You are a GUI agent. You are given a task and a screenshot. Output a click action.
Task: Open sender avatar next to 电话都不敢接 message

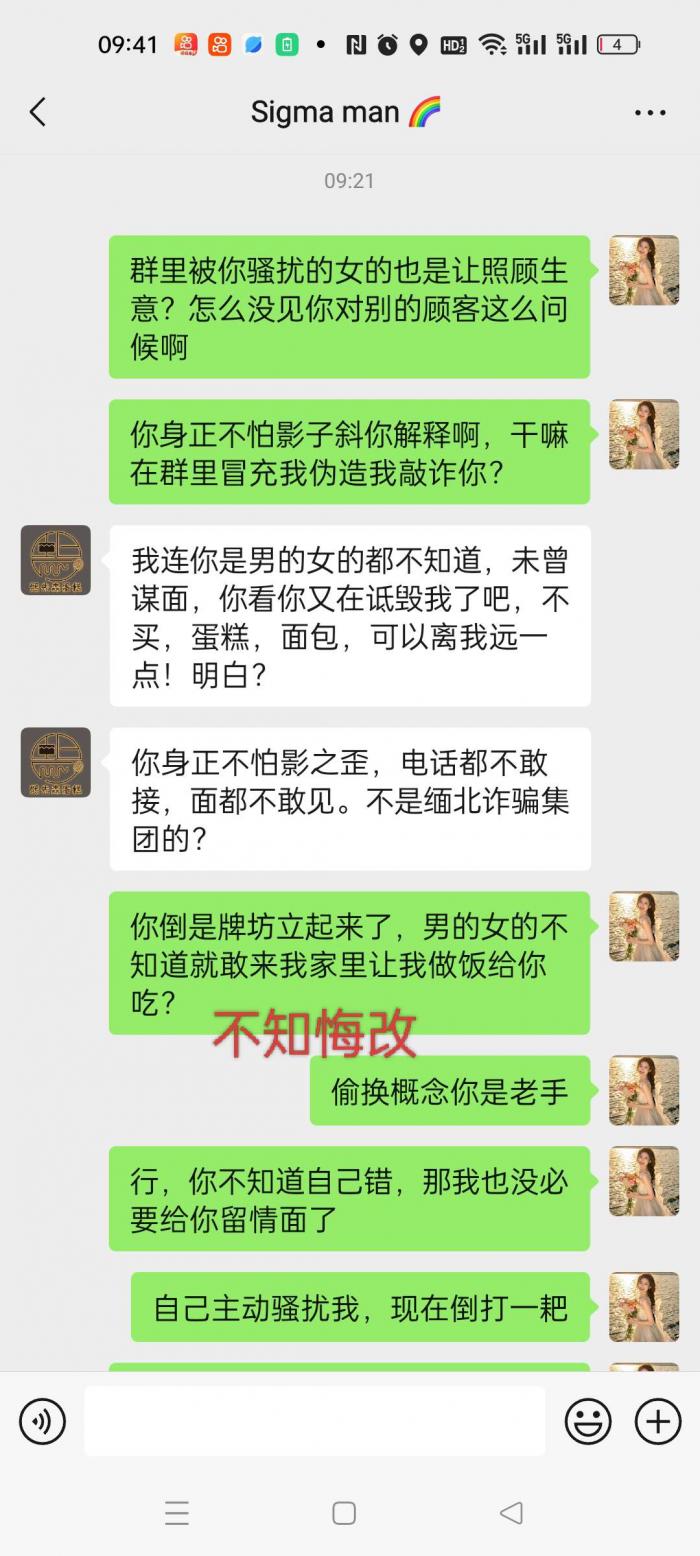[x=56, y=762]
